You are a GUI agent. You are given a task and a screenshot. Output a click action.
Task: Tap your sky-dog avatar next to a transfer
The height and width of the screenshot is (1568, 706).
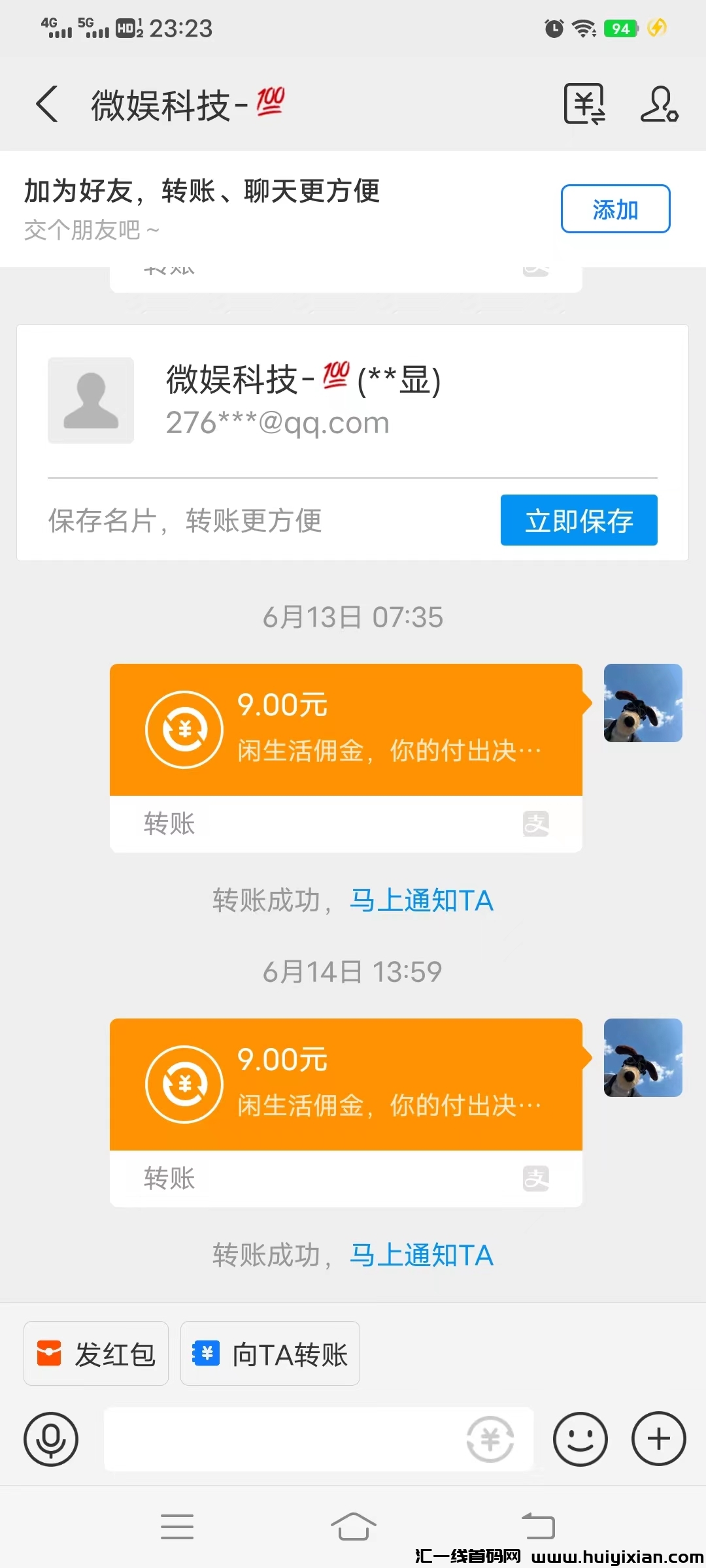click(x=643, y=704)
